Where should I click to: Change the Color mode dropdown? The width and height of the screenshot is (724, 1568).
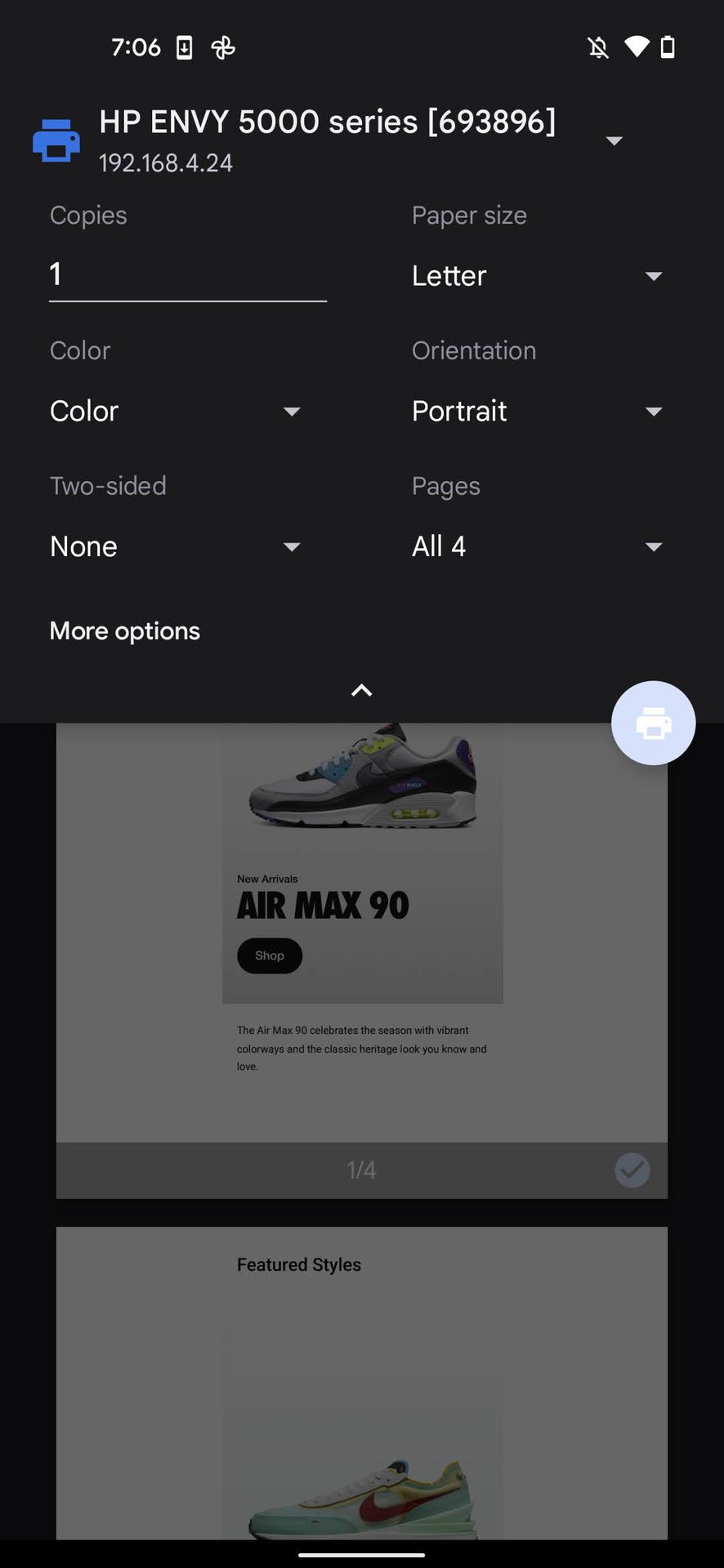[175, 411]
